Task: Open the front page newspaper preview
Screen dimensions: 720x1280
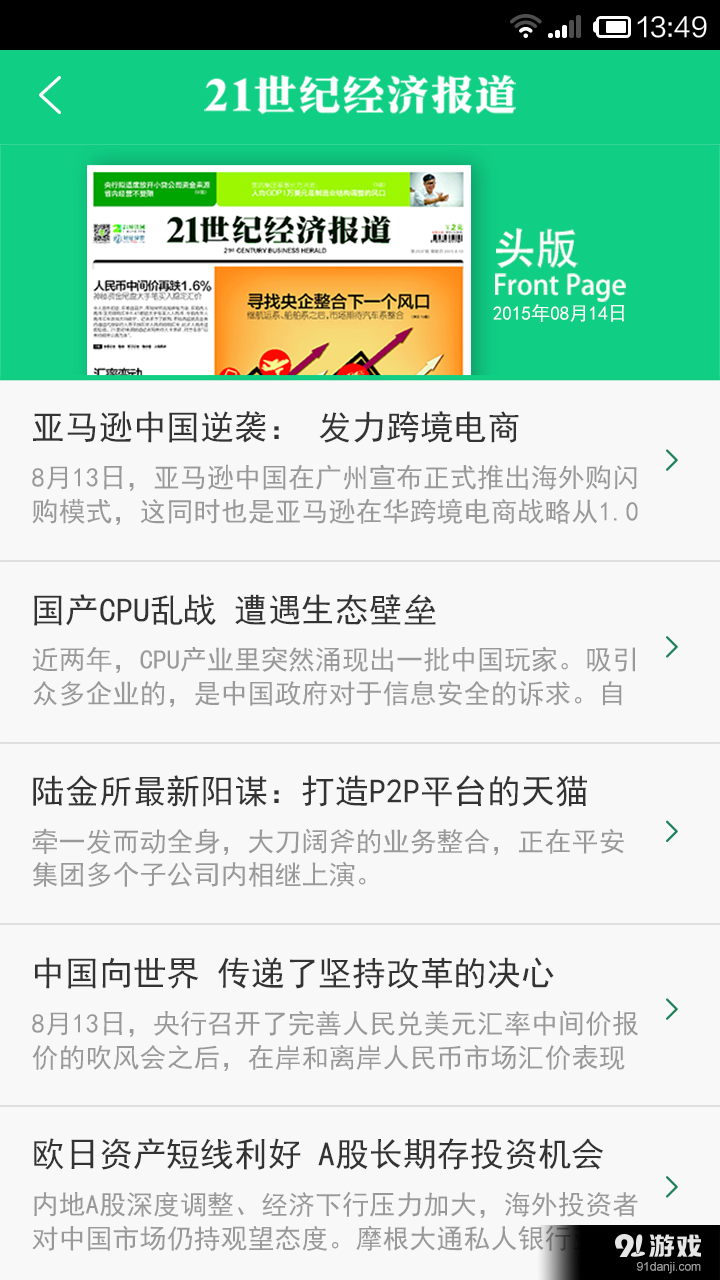Action: pyautogui.click(x=279, y=270)
